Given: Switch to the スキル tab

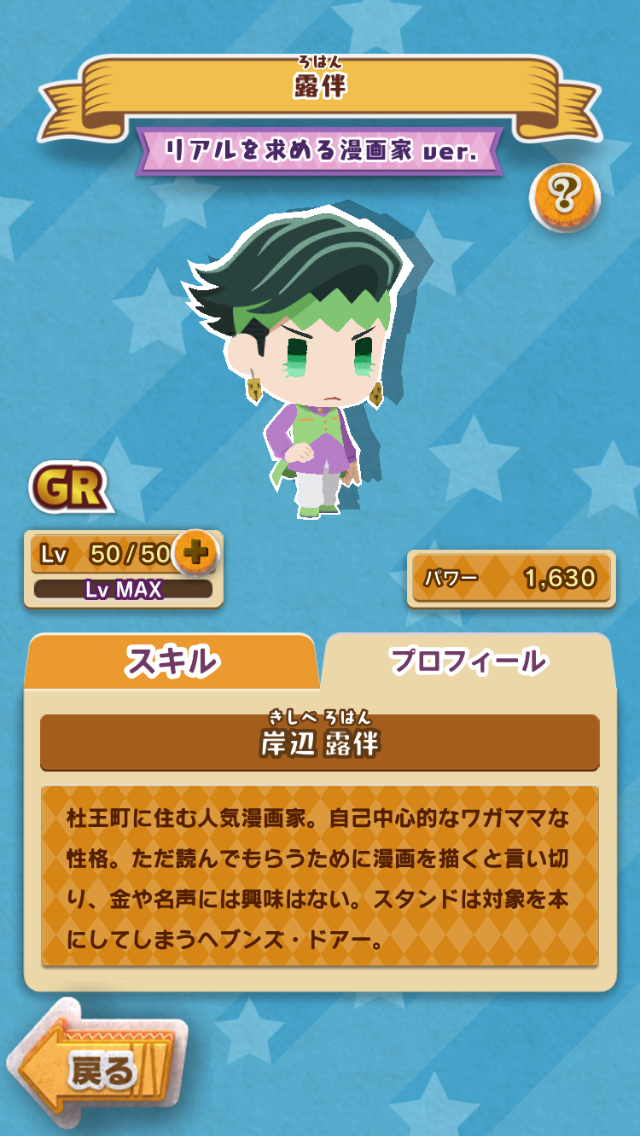Looking at the screenshot, I should tap(170, 661).
